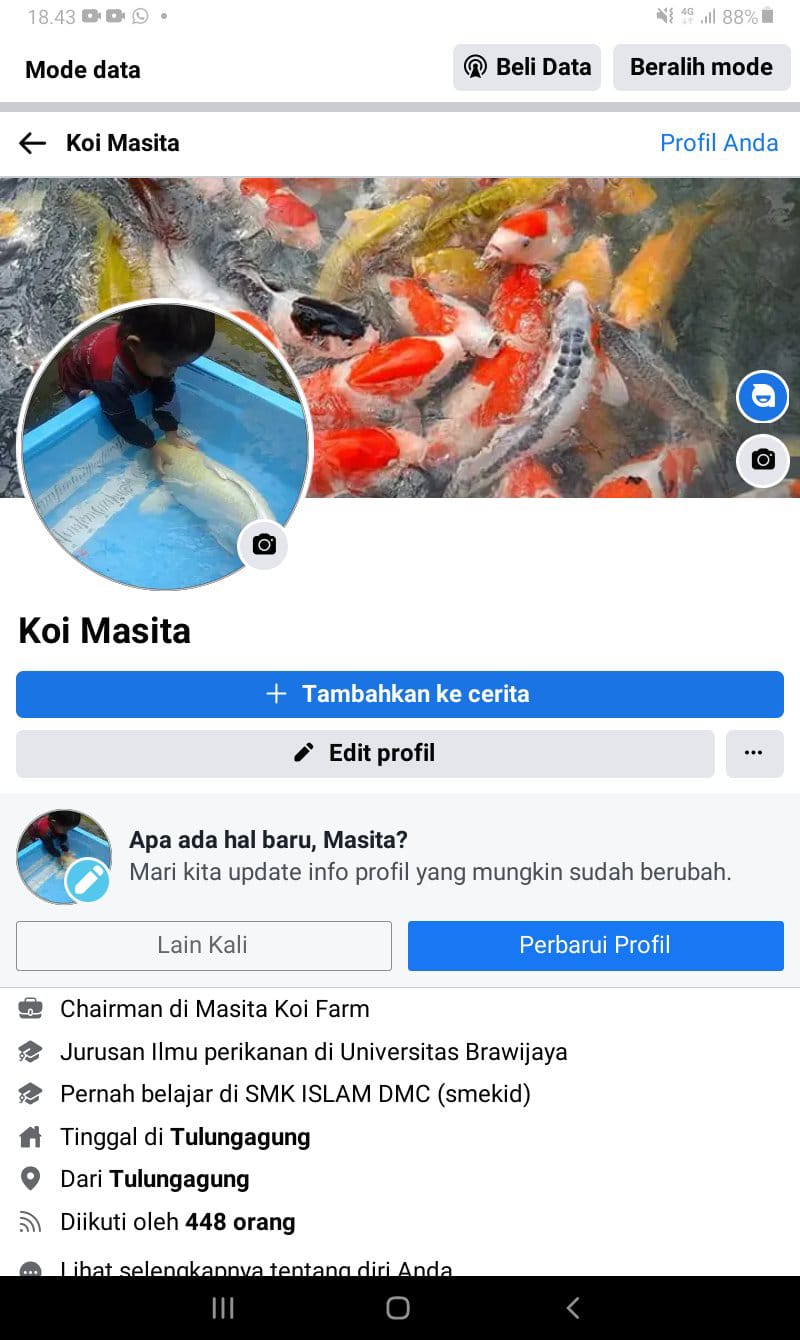Tap Tambahkan ke cerita
800x1340 pixels.
399,694
